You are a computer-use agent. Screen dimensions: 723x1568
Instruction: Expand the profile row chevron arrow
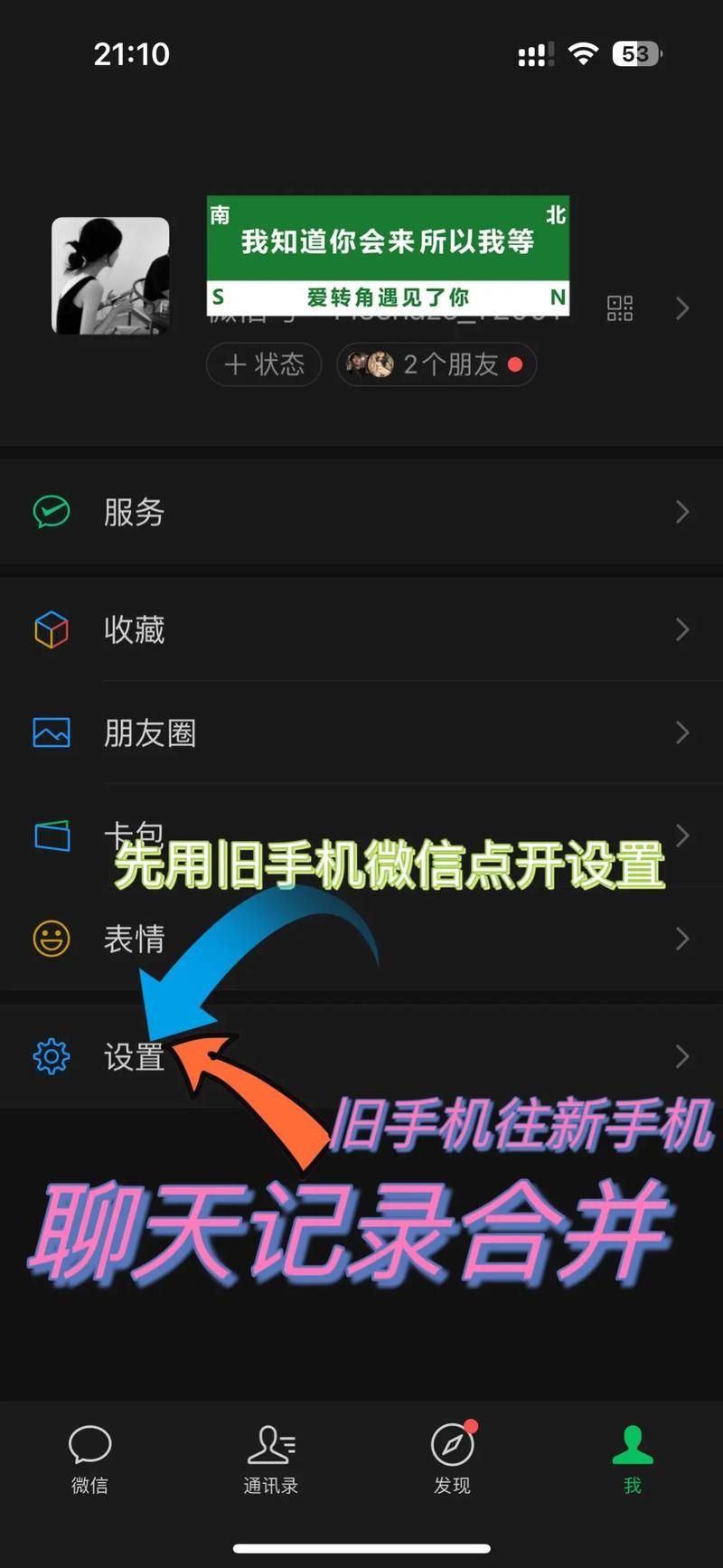(682, 308)
